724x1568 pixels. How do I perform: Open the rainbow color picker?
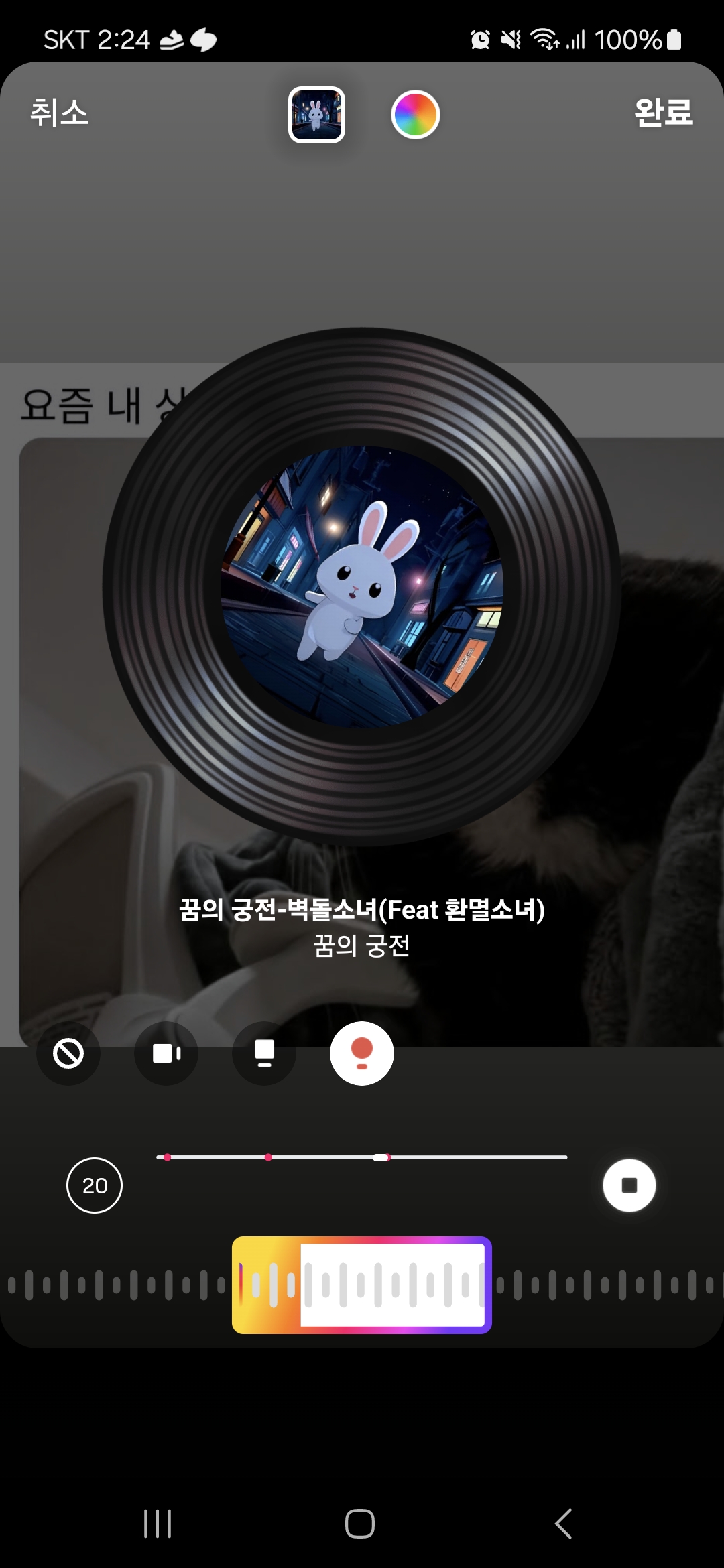click(416, 115)
